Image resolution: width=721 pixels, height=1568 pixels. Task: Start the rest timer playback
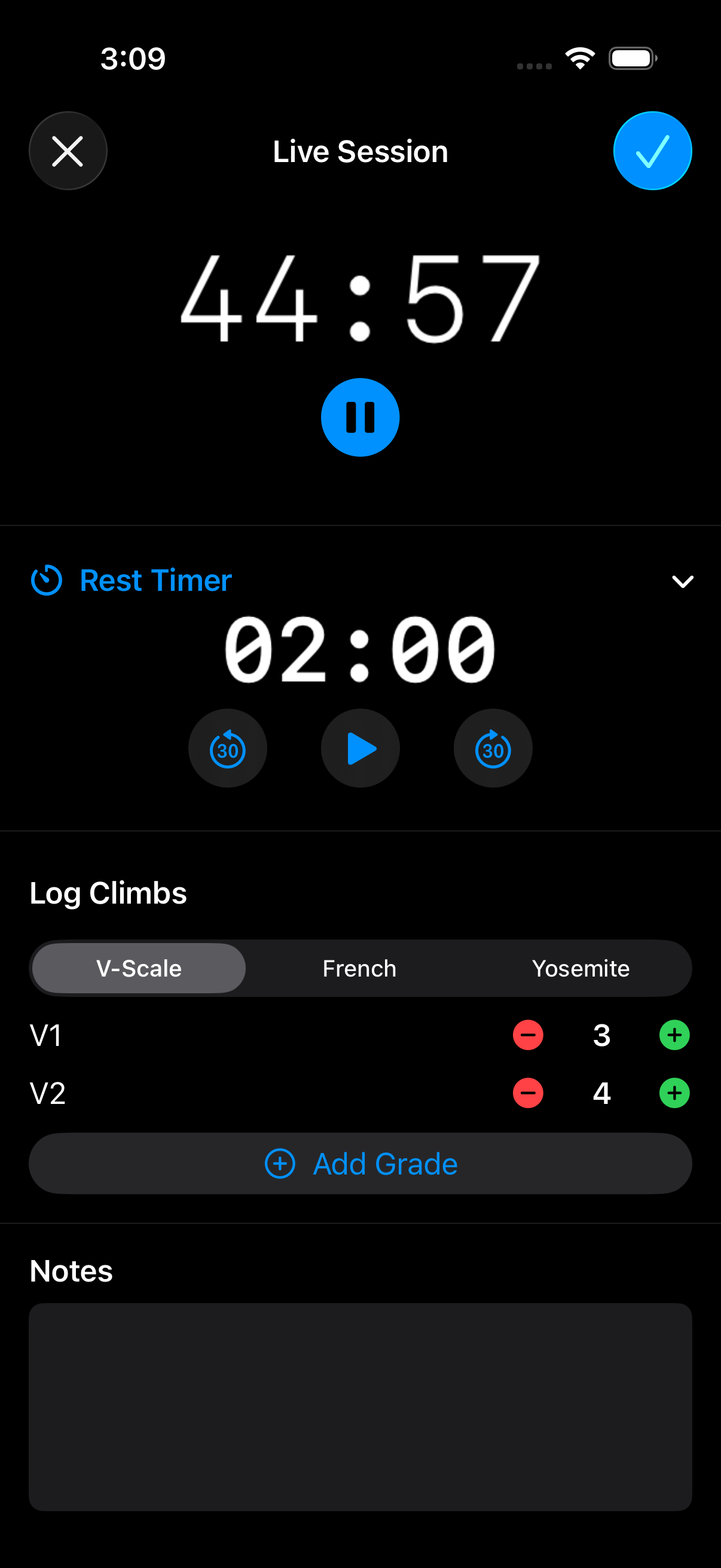point(360,748)
